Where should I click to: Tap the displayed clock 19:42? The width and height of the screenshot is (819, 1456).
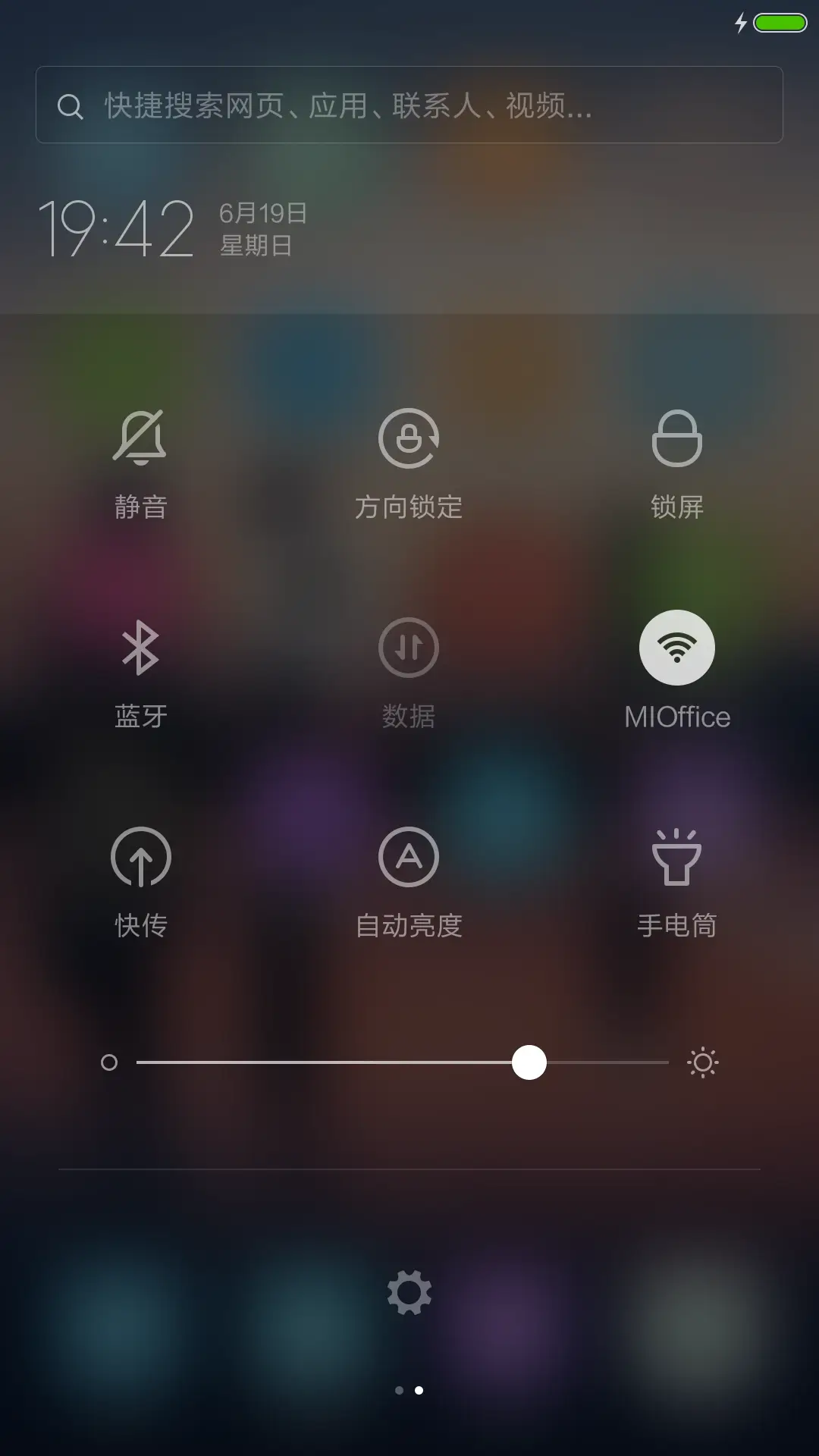click(x=119, y=227)
